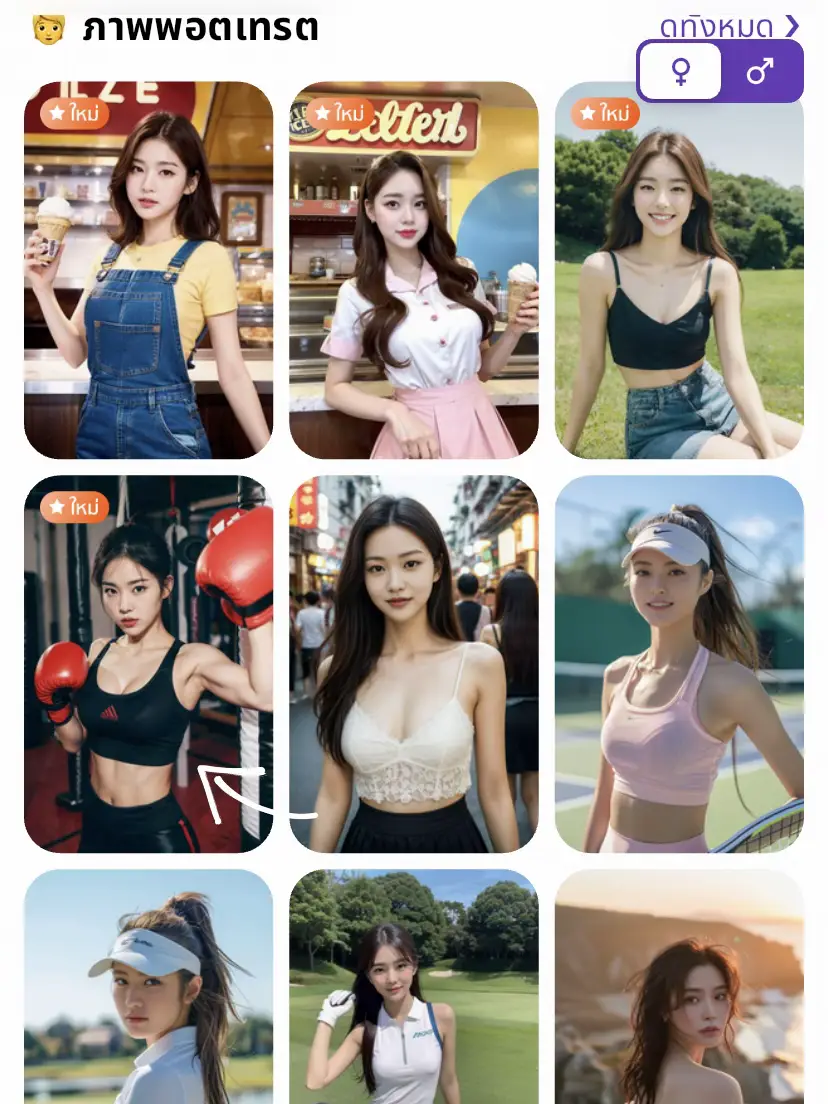Tap the boy emoji in the portraits header
This screenshot has height=1104, width=828.
pos(40,29)
